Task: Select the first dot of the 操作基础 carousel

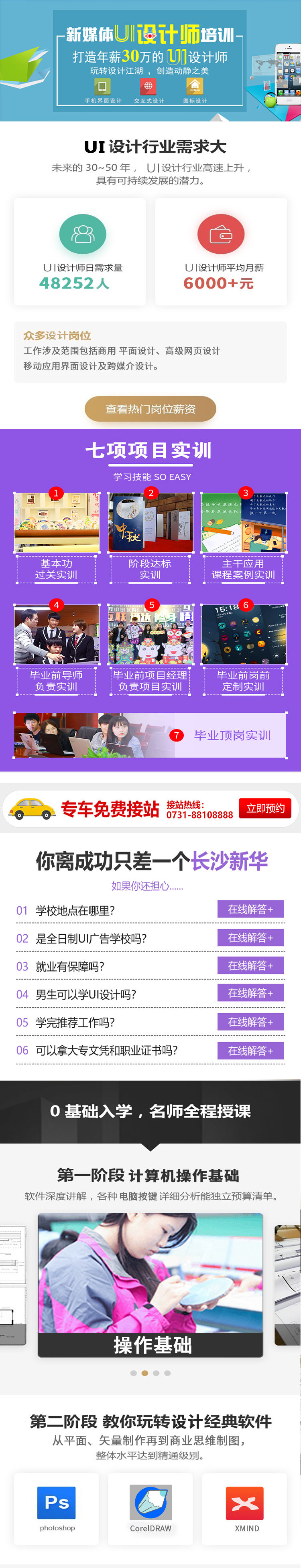Action: click(133, 1373)
